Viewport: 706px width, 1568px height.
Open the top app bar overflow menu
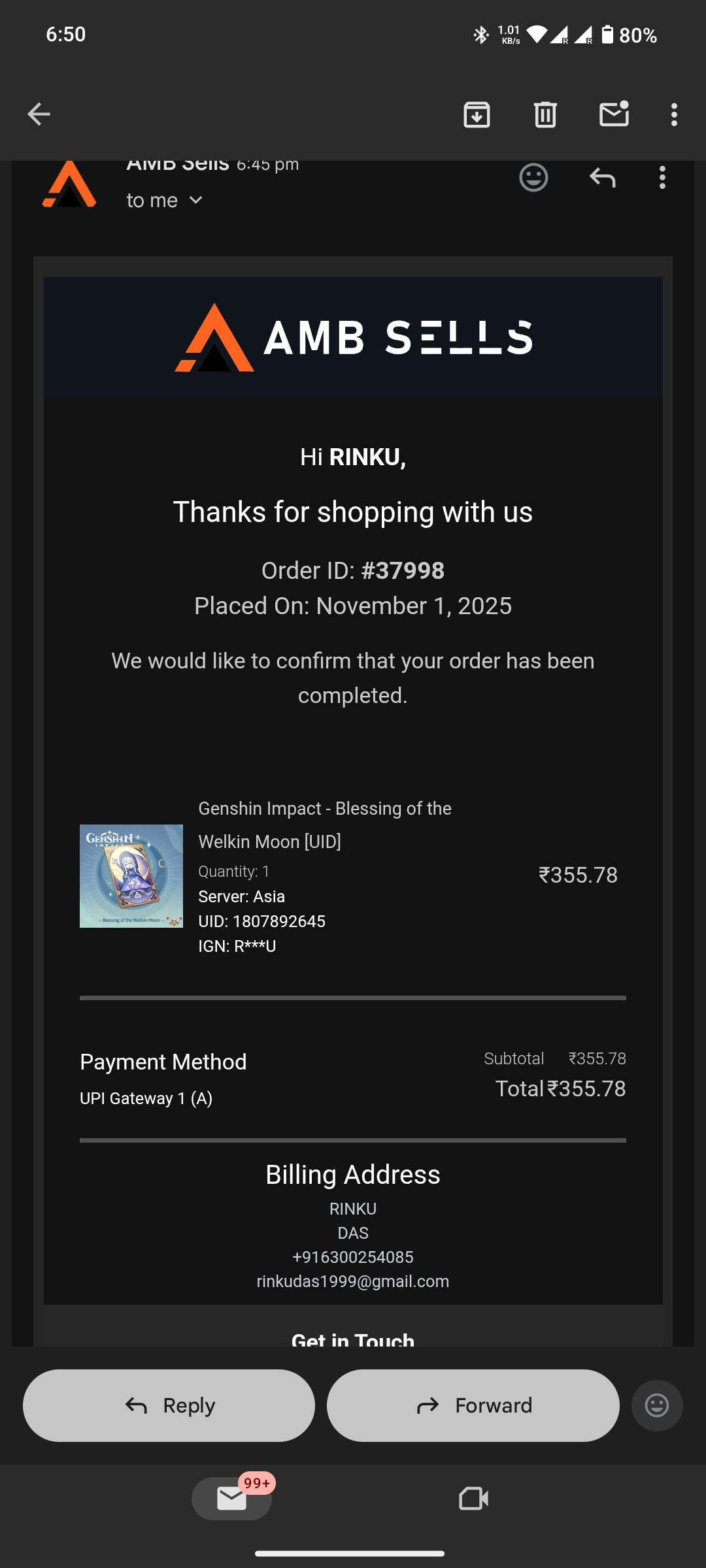(674, 115)
